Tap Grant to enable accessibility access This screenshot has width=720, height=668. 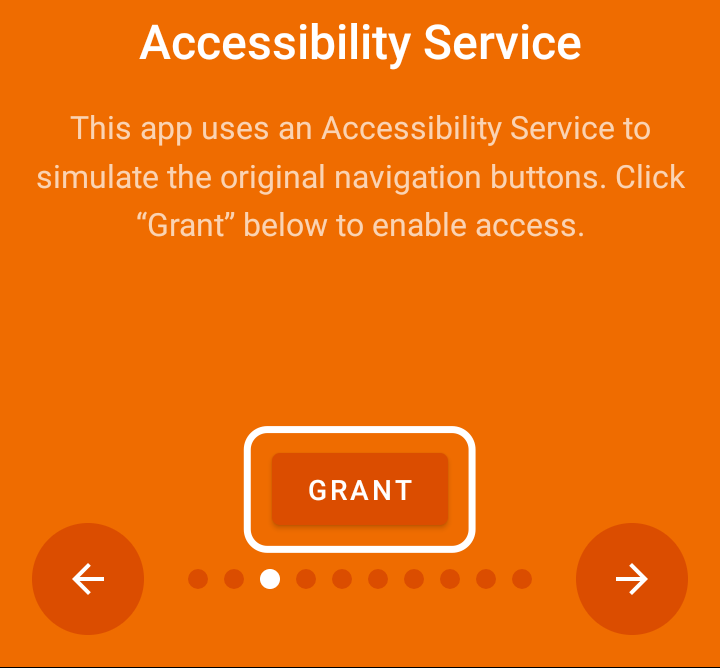(x=360, y=490)
